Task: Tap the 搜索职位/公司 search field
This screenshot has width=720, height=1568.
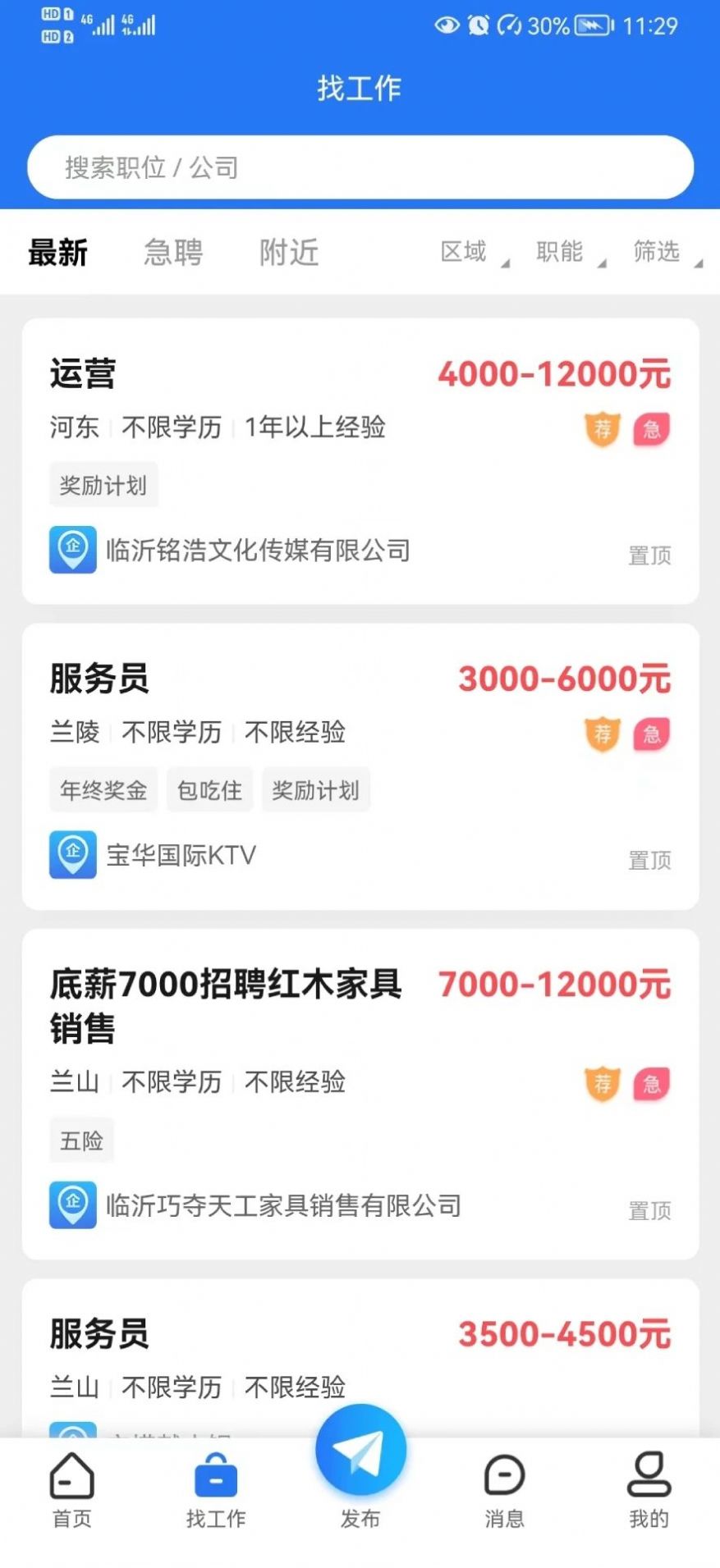Action: [x=360, y=167]
